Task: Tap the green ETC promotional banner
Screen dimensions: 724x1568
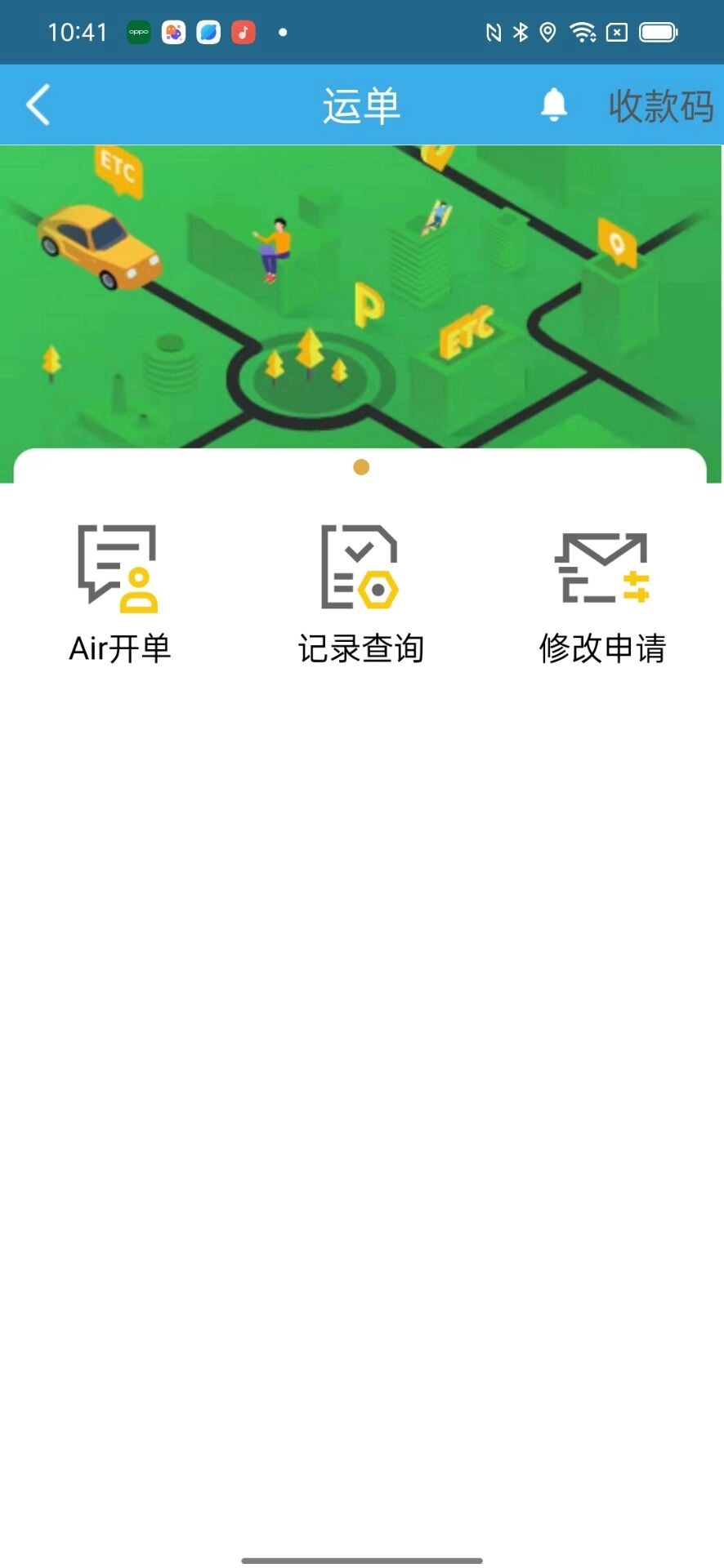Action: (362, 294)
